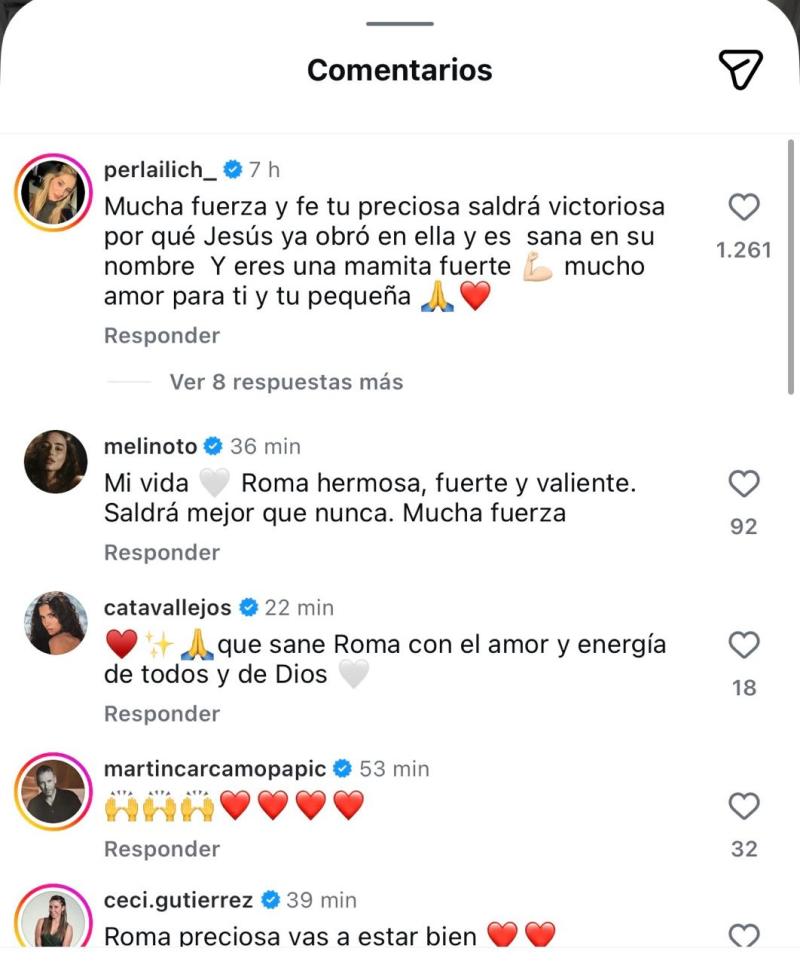Screen dimensions: 800x964
Task: Click the Comentarios title header
Action: point(399,70)
